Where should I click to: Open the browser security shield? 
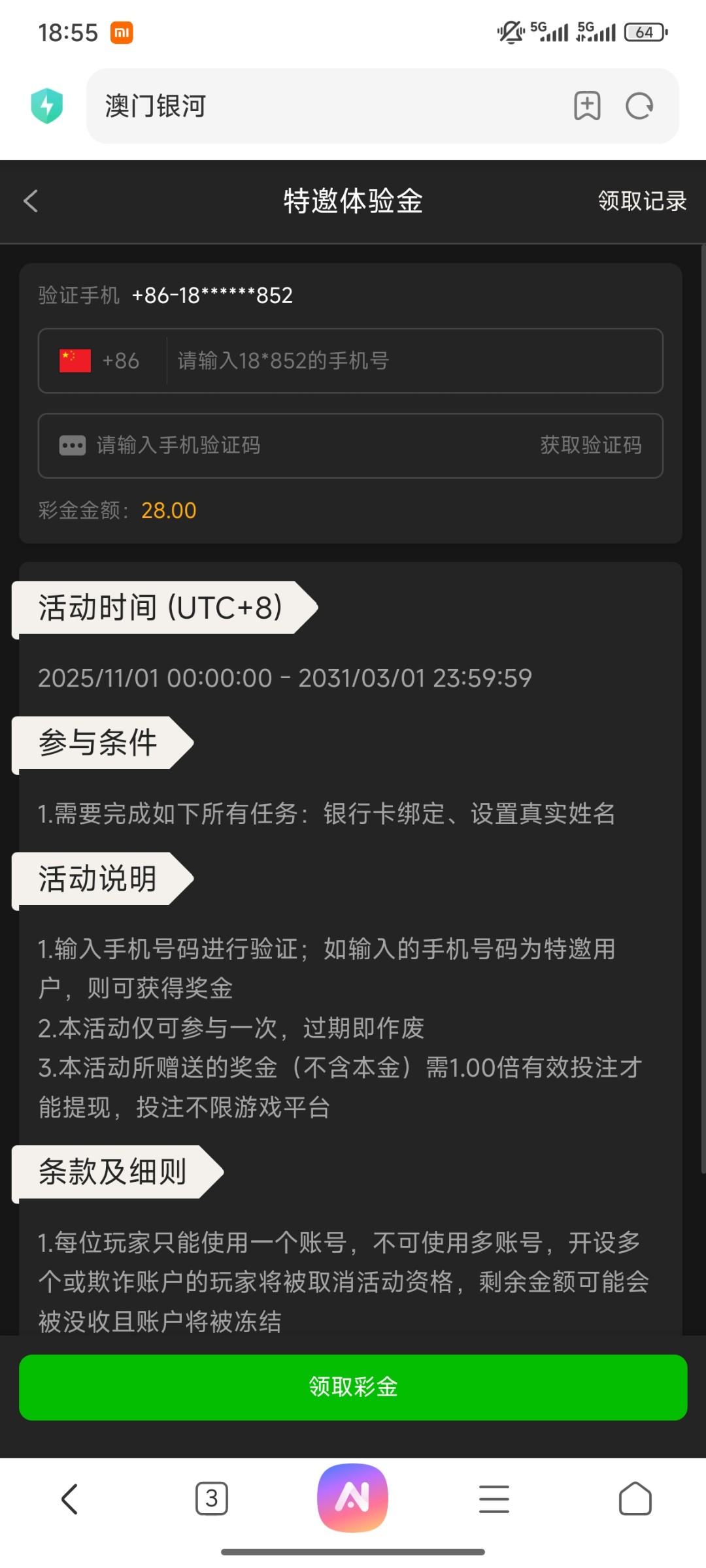pyautogui.click(x=47, y=106)
